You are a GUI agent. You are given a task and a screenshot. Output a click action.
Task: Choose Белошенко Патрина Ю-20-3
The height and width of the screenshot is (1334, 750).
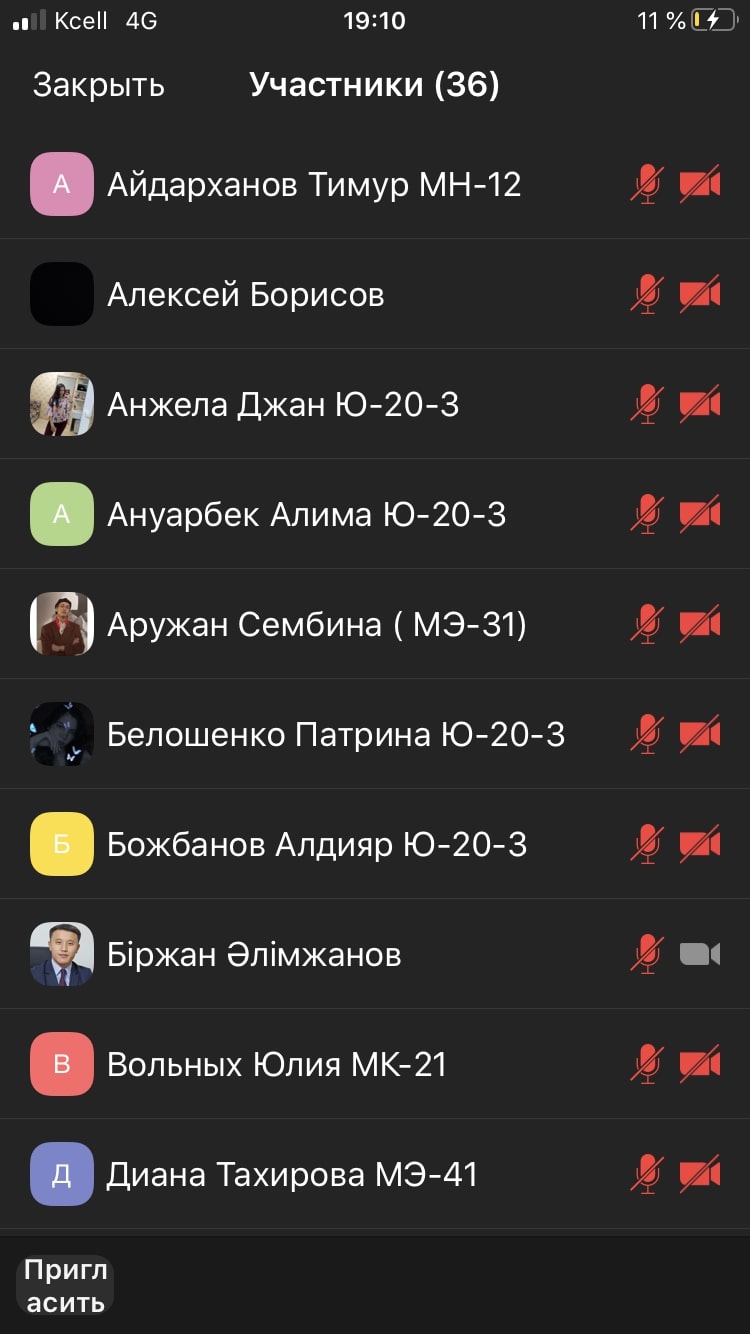point(336,735)
